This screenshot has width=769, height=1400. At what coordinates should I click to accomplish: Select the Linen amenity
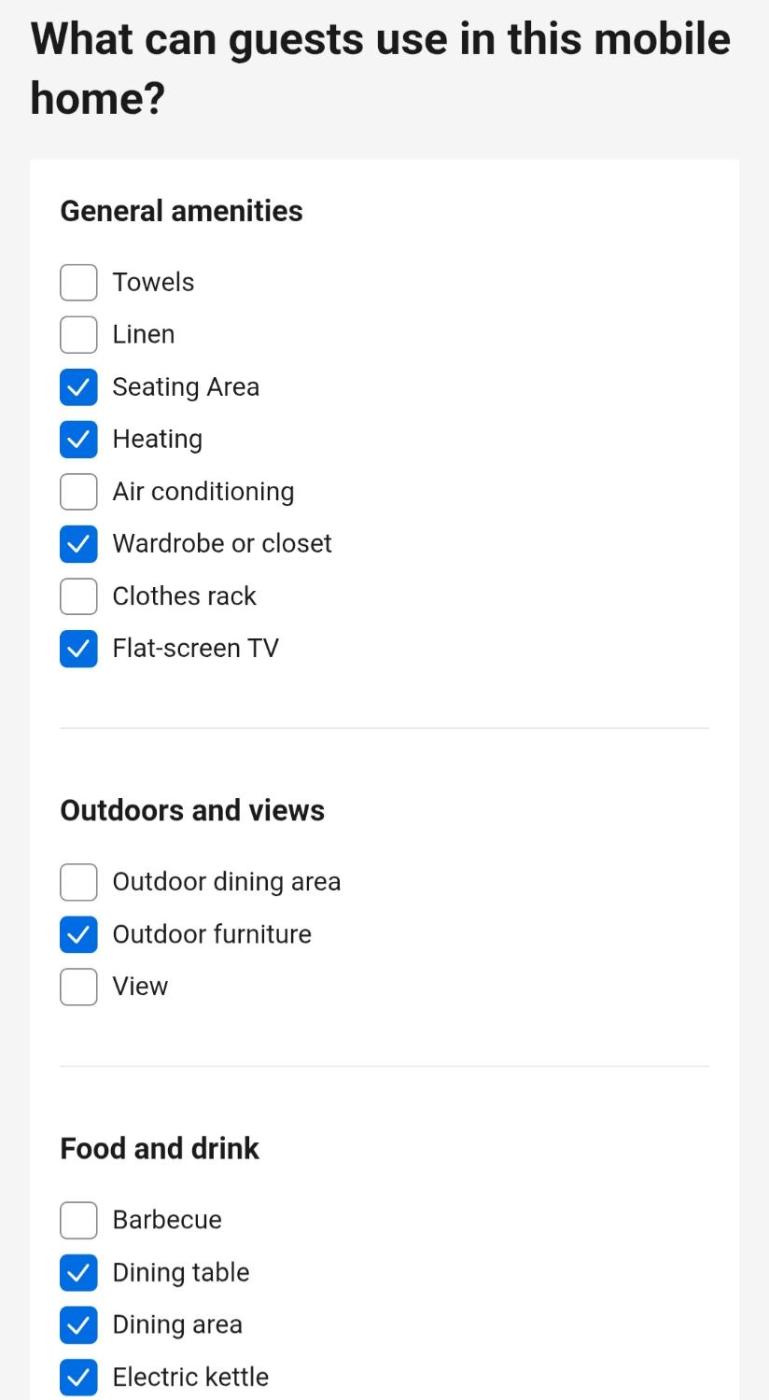(x=79, y=334)
